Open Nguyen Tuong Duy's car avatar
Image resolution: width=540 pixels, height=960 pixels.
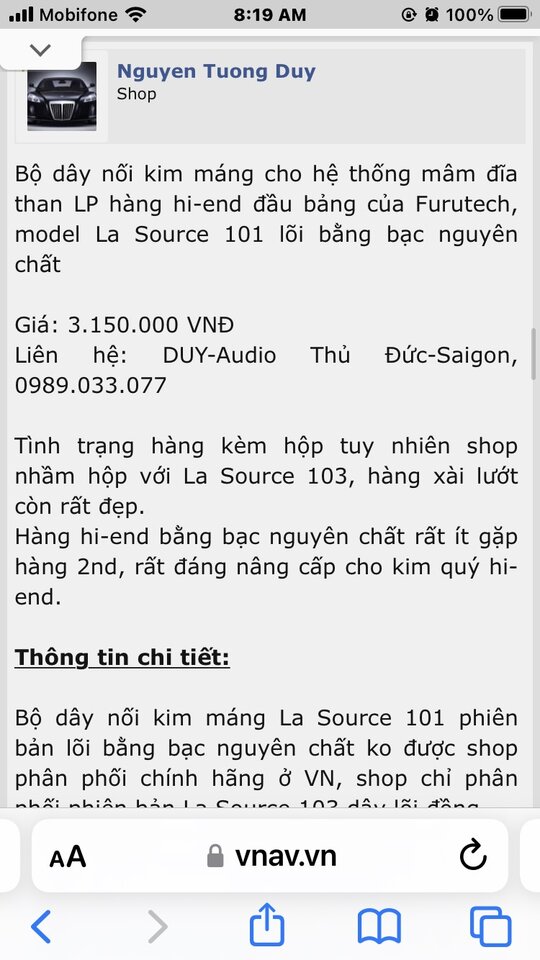[x=61, y=96]
